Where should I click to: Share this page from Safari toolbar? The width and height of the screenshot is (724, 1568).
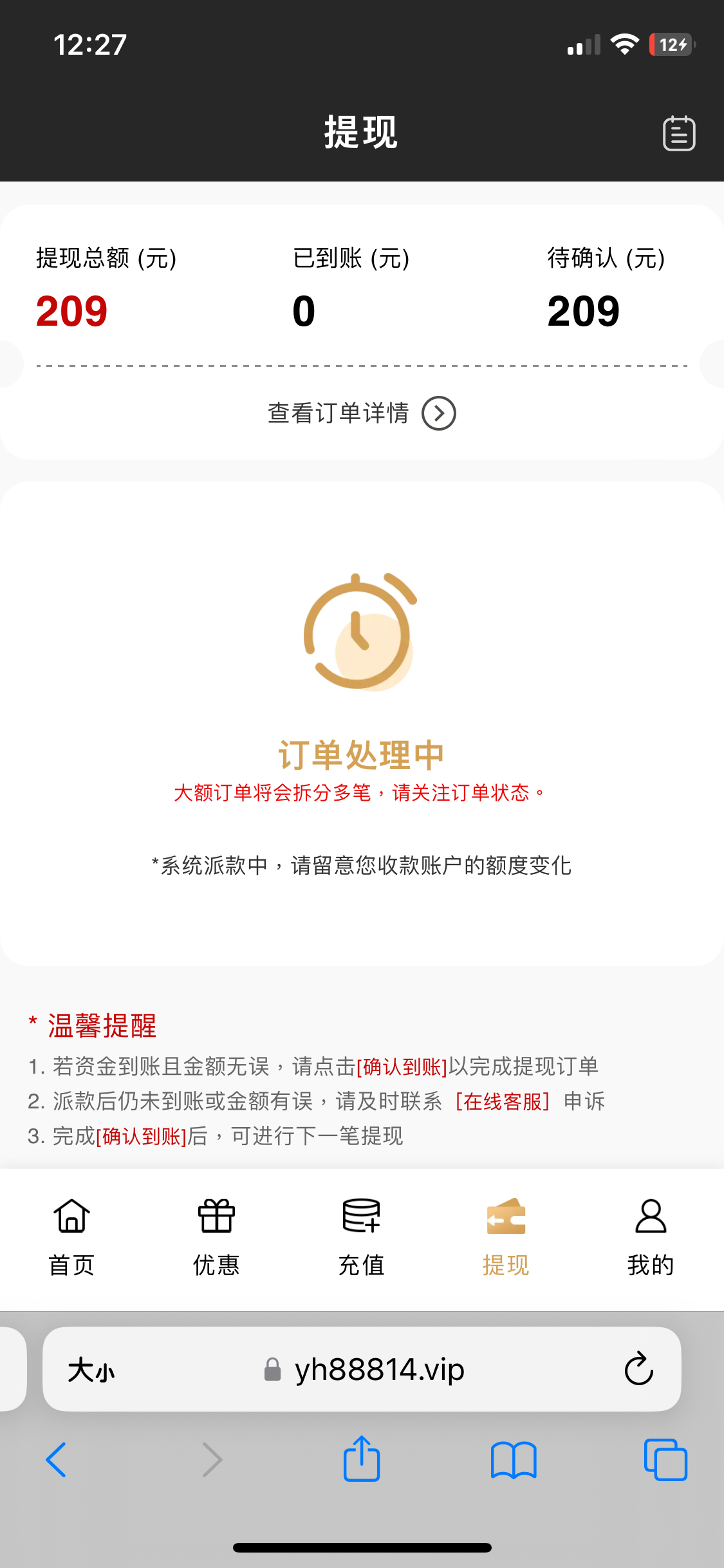362,1459
